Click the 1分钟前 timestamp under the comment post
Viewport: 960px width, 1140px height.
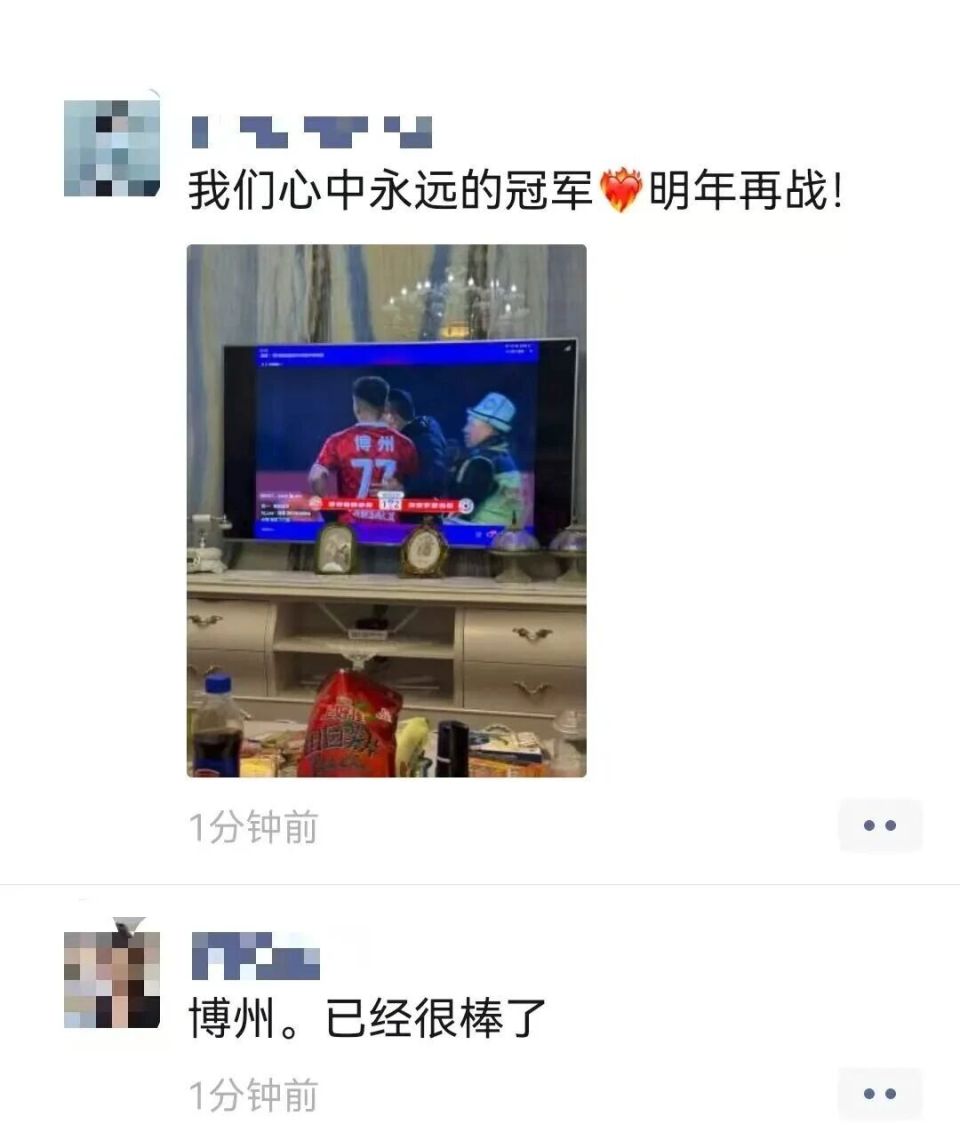click(x=250, y=1095)
